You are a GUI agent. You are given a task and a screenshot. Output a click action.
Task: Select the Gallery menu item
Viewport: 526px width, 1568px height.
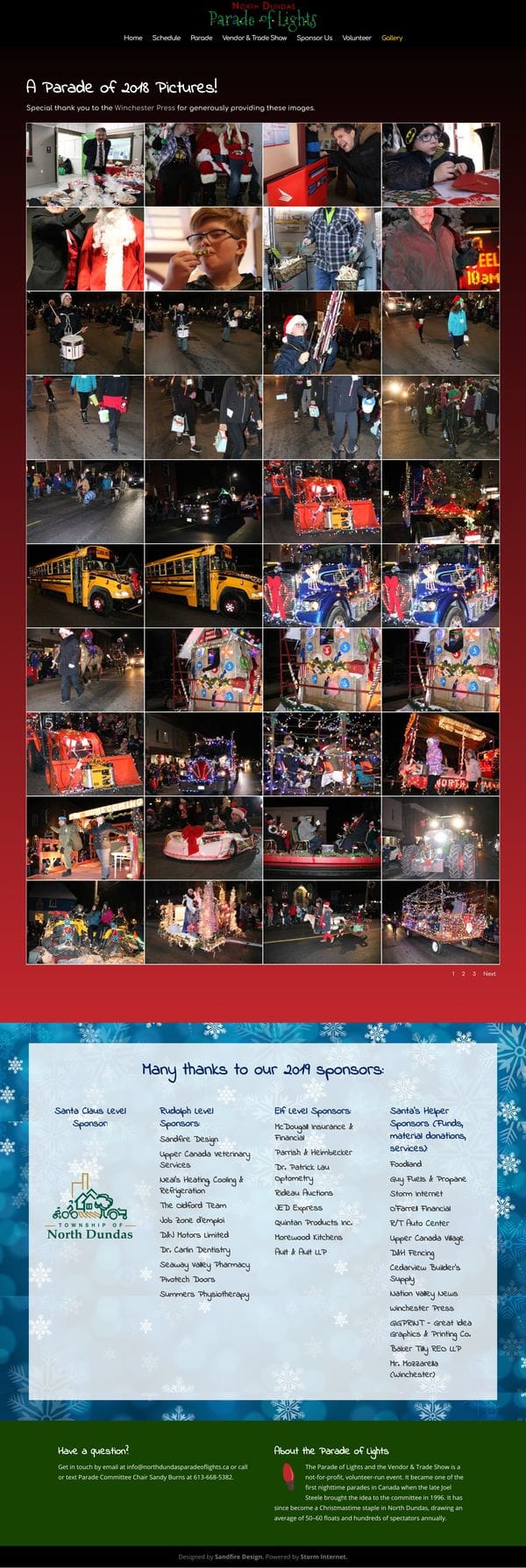pos(391,38)
